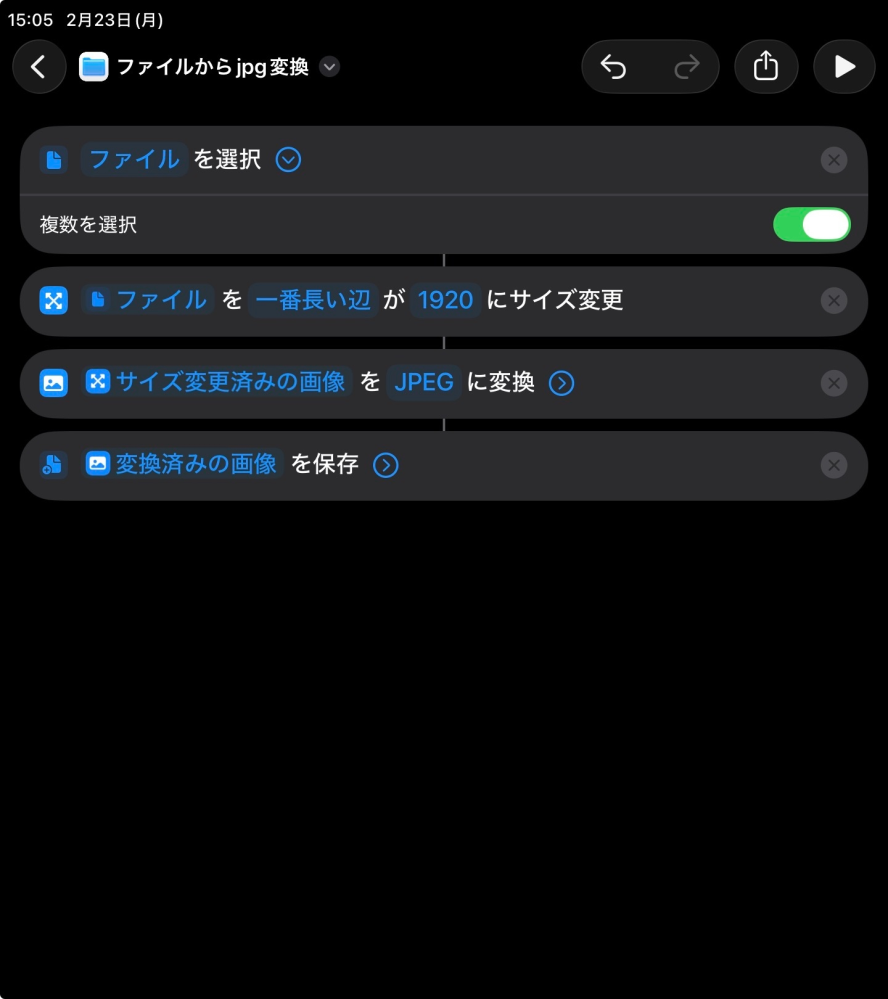
Task: Tap the Redo arrow icon
Action: pos(686,67)
